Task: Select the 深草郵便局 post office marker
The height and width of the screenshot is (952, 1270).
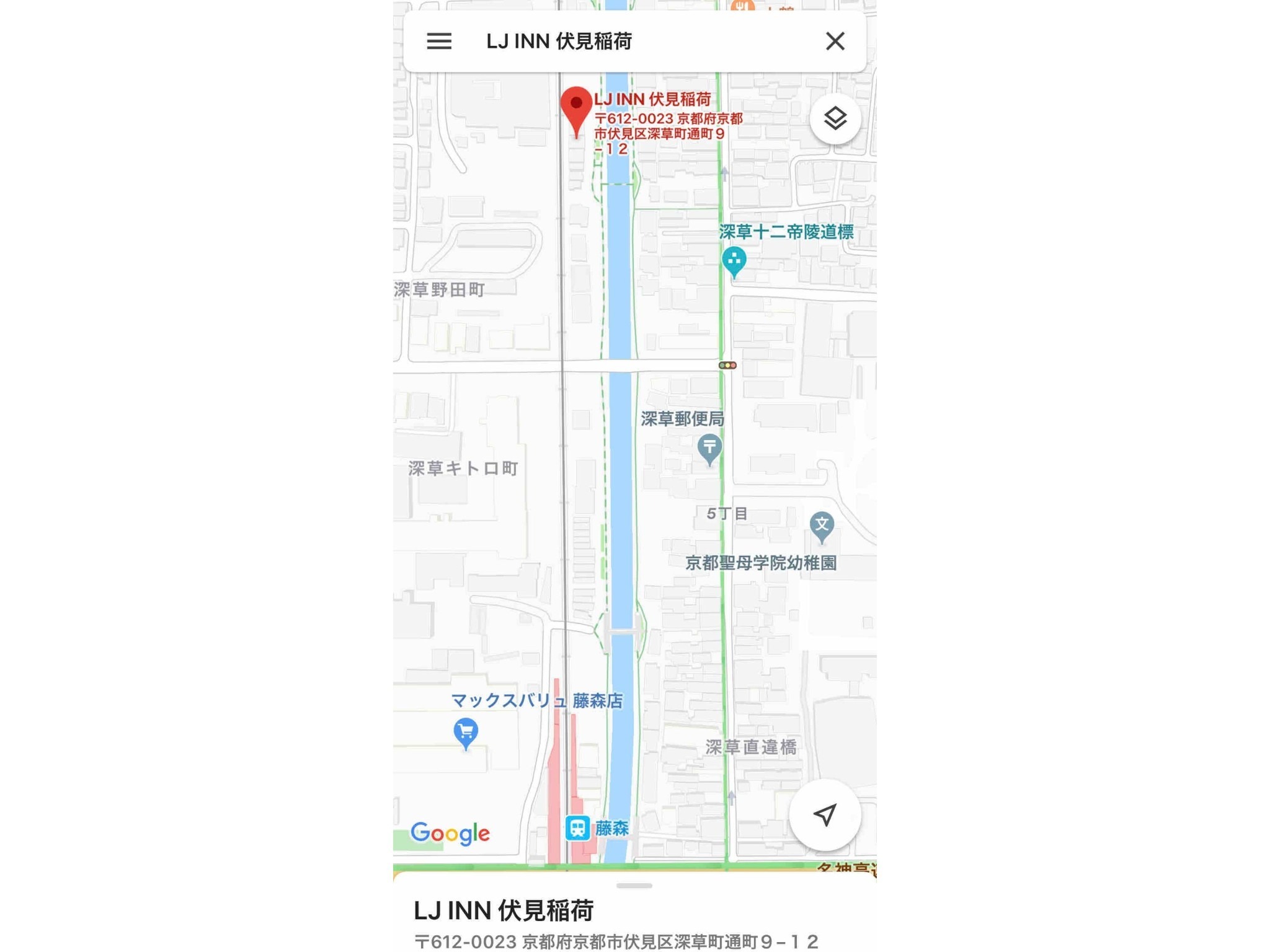Action: 709,447
